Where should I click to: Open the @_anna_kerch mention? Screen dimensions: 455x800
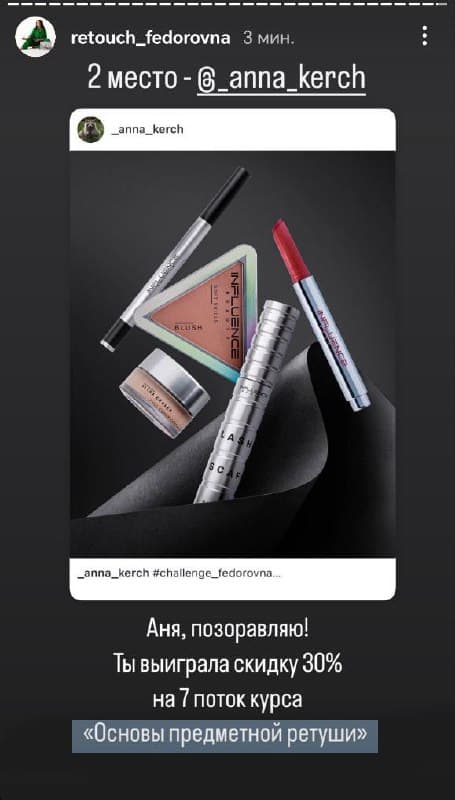pyautogui.click(x=282, y=80)
